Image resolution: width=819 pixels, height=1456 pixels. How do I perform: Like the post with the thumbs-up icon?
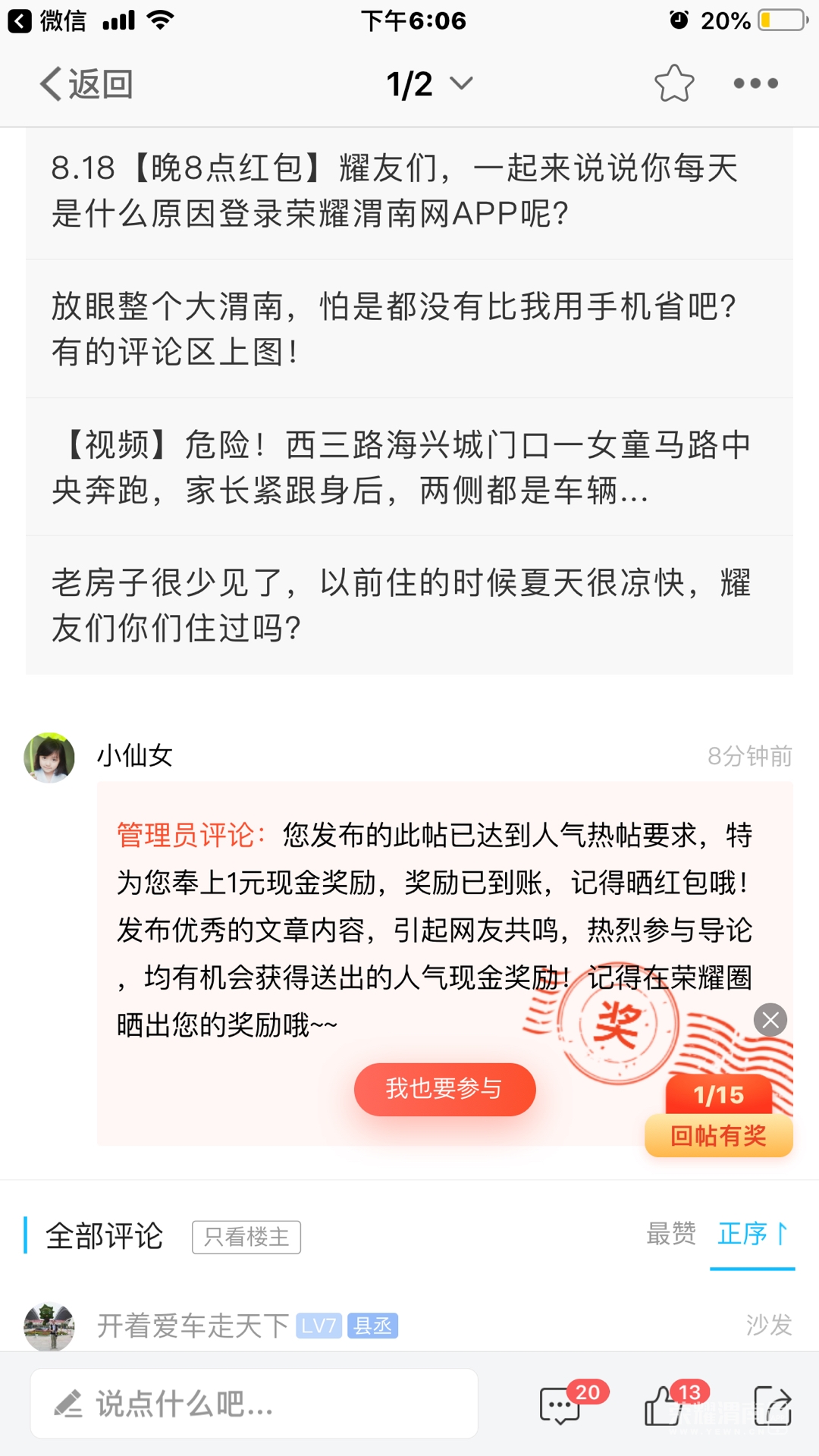664,1407
